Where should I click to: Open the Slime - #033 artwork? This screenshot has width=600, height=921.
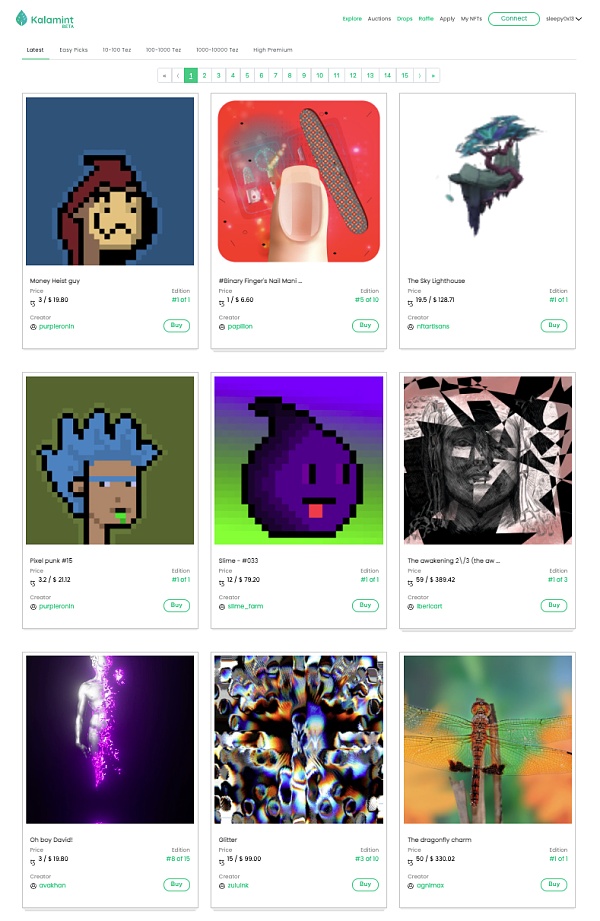click(298, 461)
